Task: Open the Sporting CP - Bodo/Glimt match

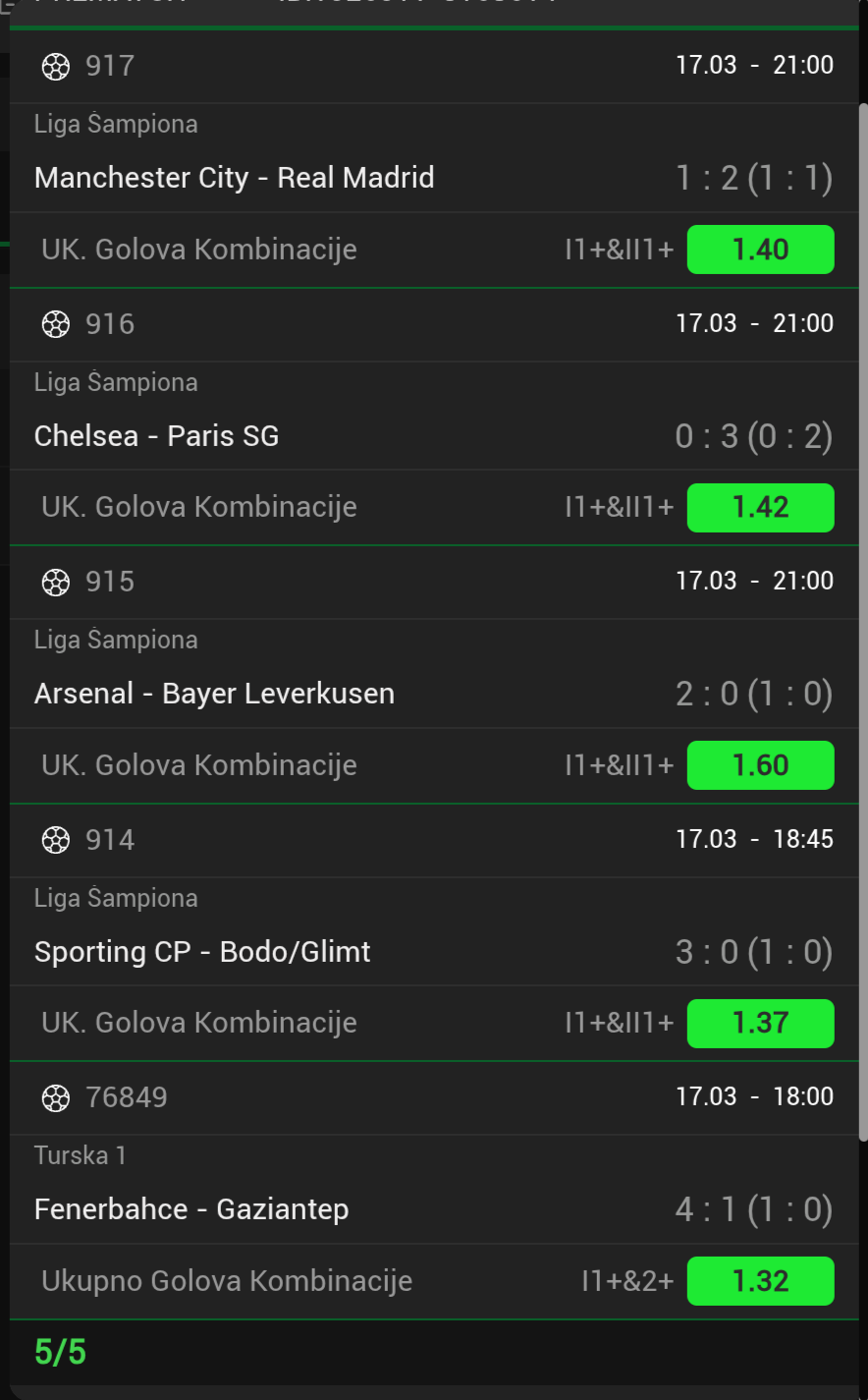Action: 202,952
